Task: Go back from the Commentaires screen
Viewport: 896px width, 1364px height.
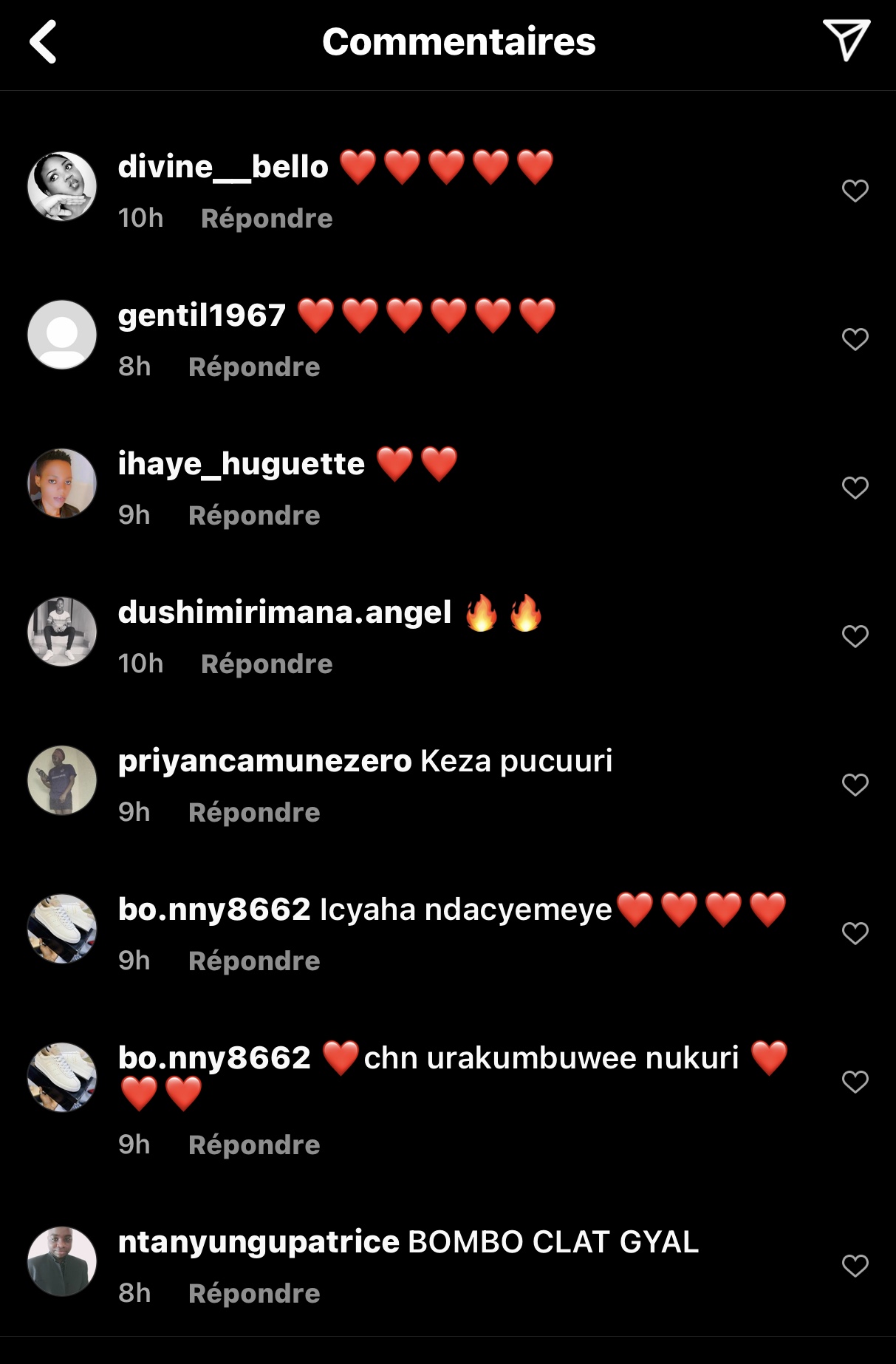Action: pyautogui.click(x=43, y=42)
